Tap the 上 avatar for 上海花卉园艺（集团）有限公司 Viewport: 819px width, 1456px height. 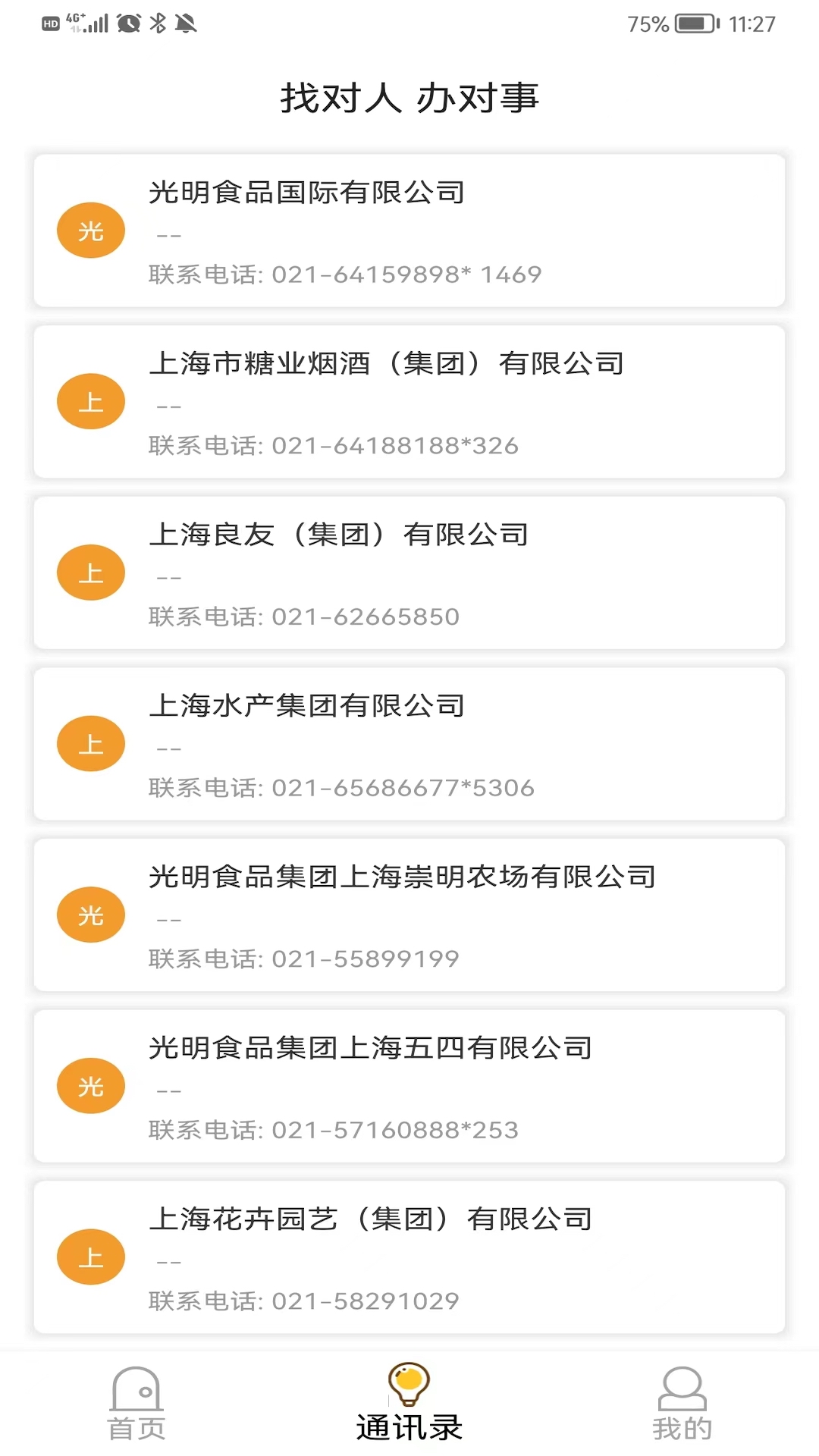pyautogui.click(x=90, y=1257)
